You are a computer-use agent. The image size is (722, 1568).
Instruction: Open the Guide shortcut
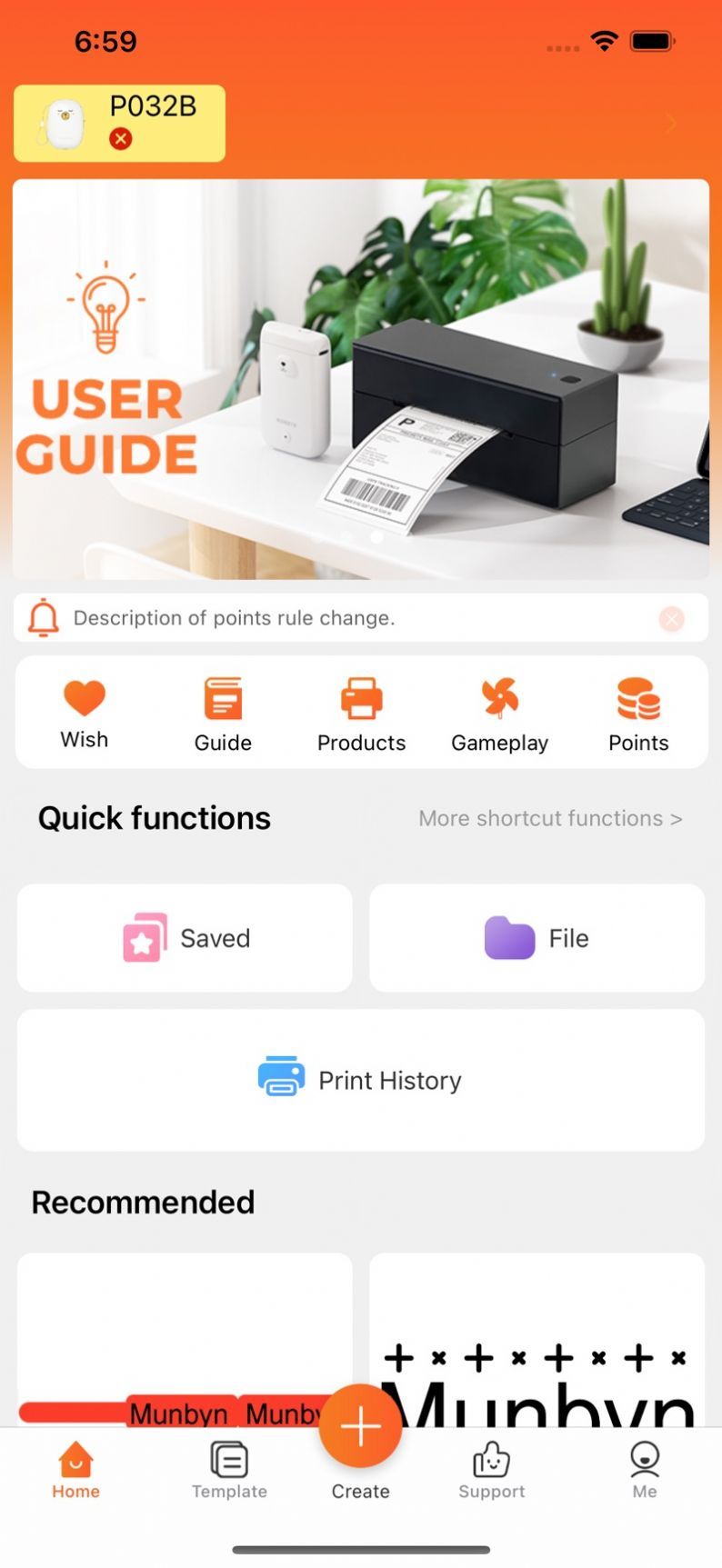pos(223,714)
